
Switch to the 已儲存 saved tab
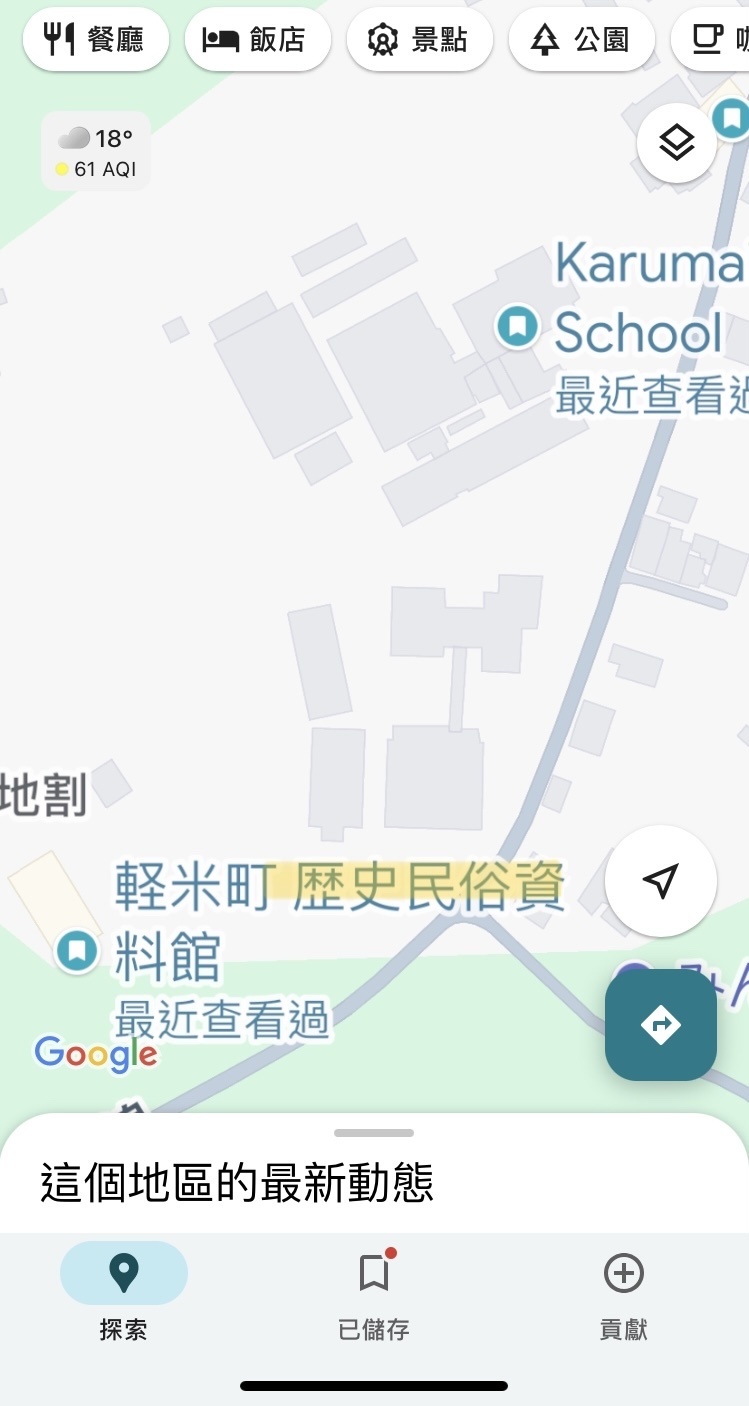point(374,1292)
